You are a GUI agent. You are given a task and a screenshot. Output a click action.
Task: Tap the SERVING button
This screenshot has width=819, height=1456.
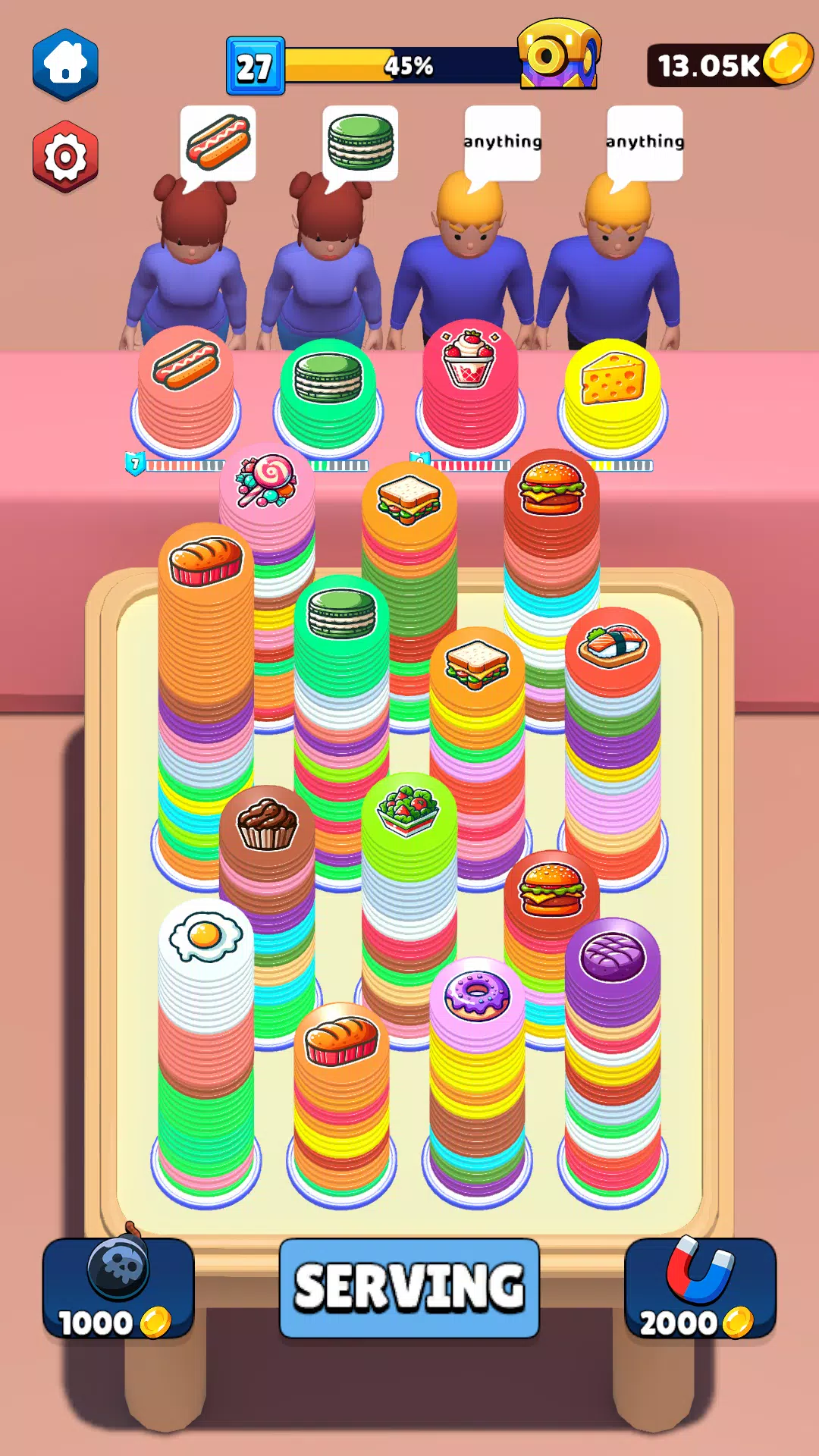tap(409, 1288)
